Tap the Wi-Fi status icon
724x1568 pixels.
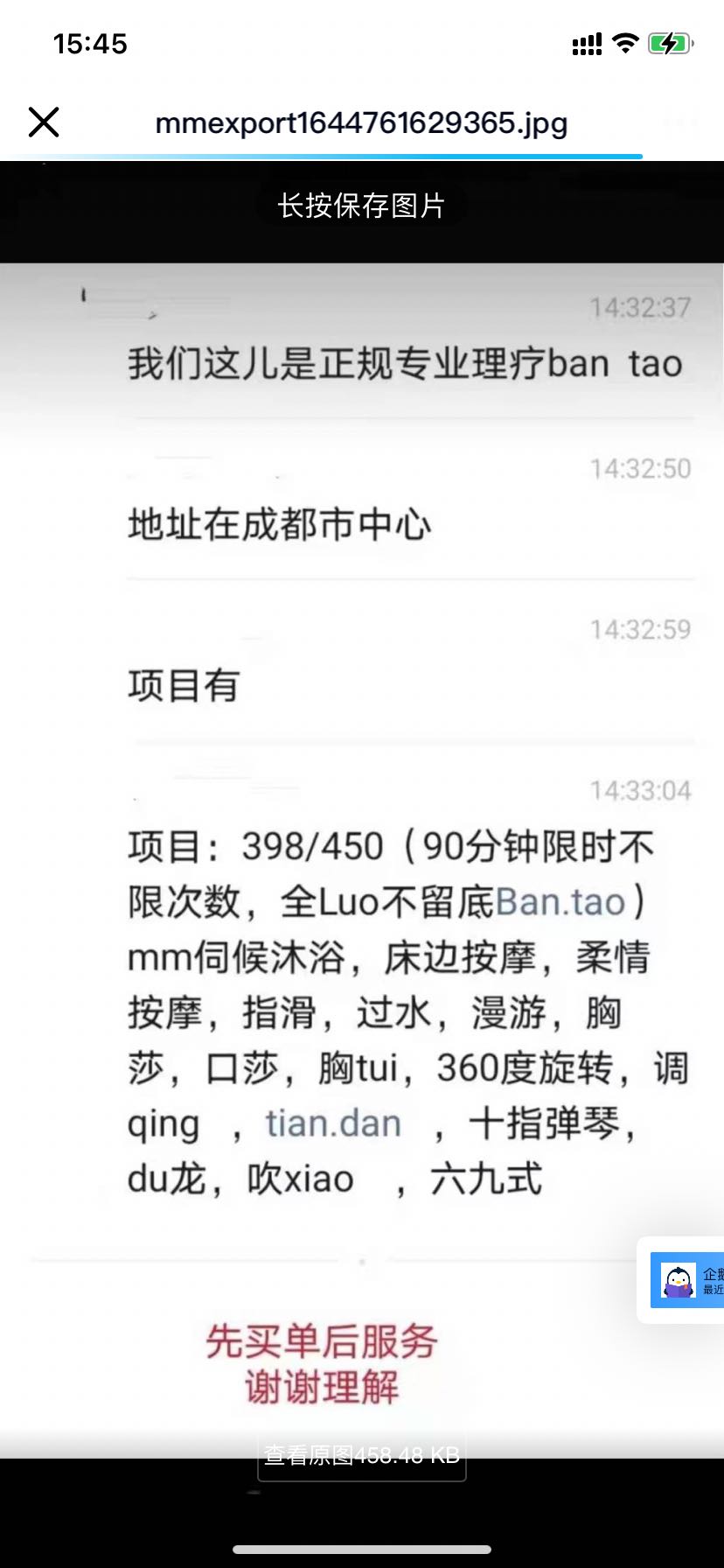[626, 41]
